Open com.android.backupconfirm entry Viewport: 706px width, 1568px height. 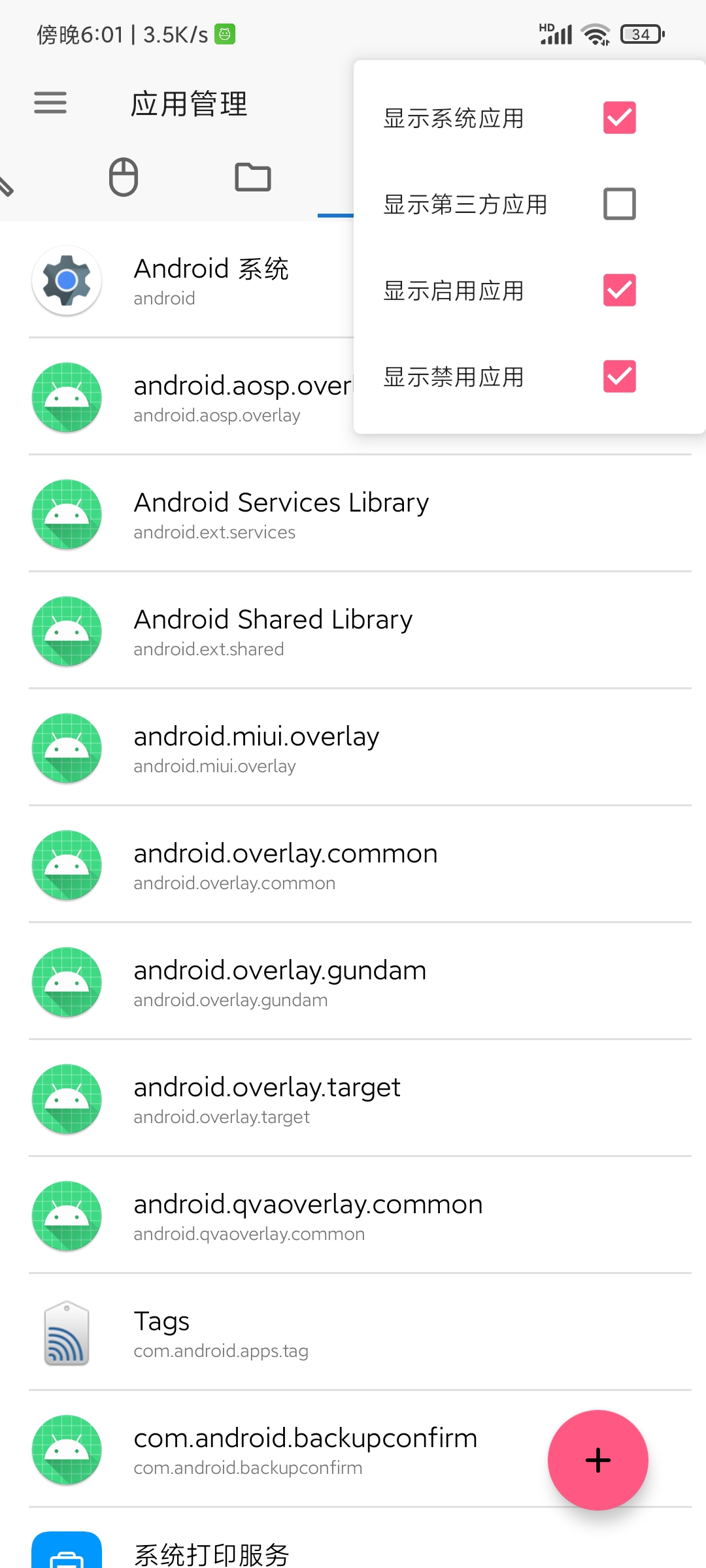288,1450
